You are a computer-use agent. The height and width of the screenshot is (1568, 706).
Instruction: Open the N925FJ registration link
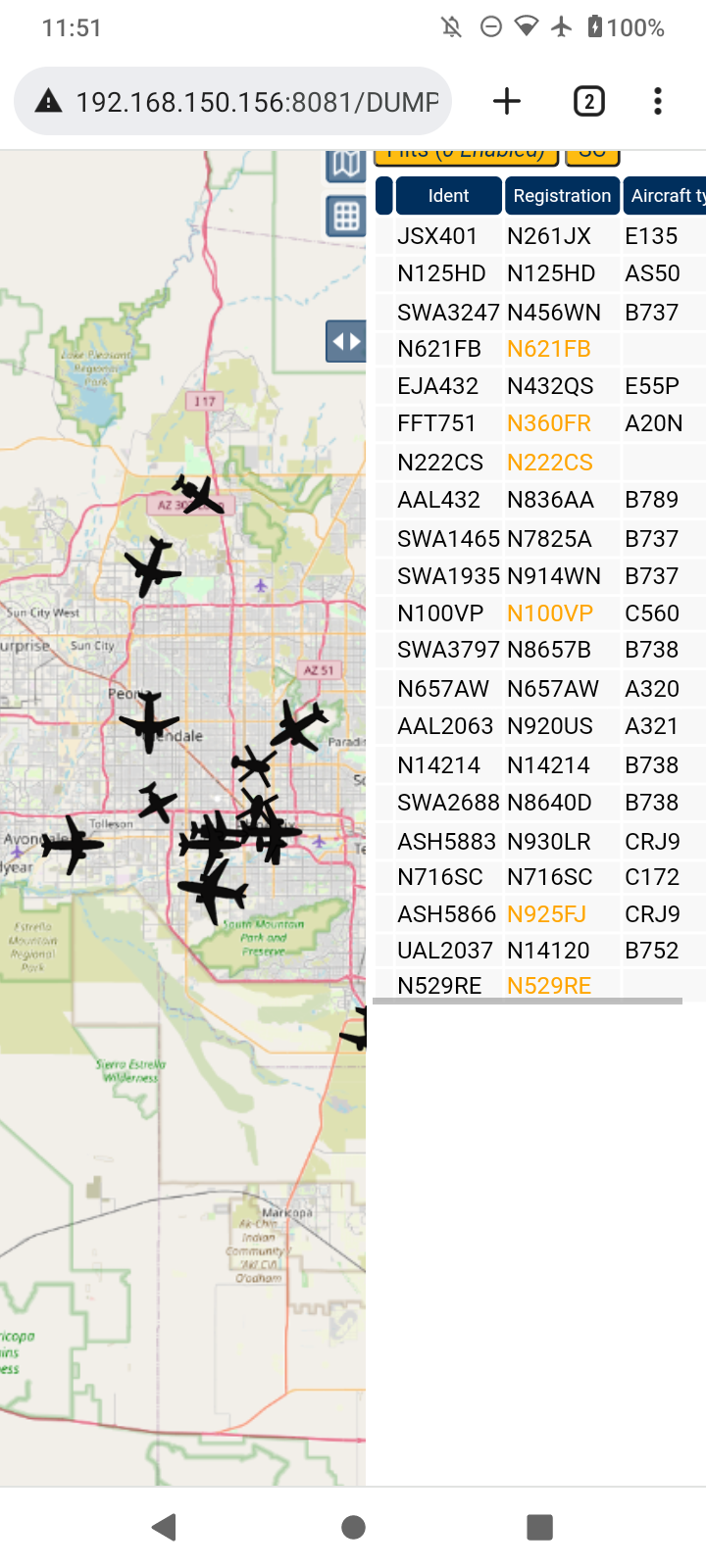coord(547,914)
